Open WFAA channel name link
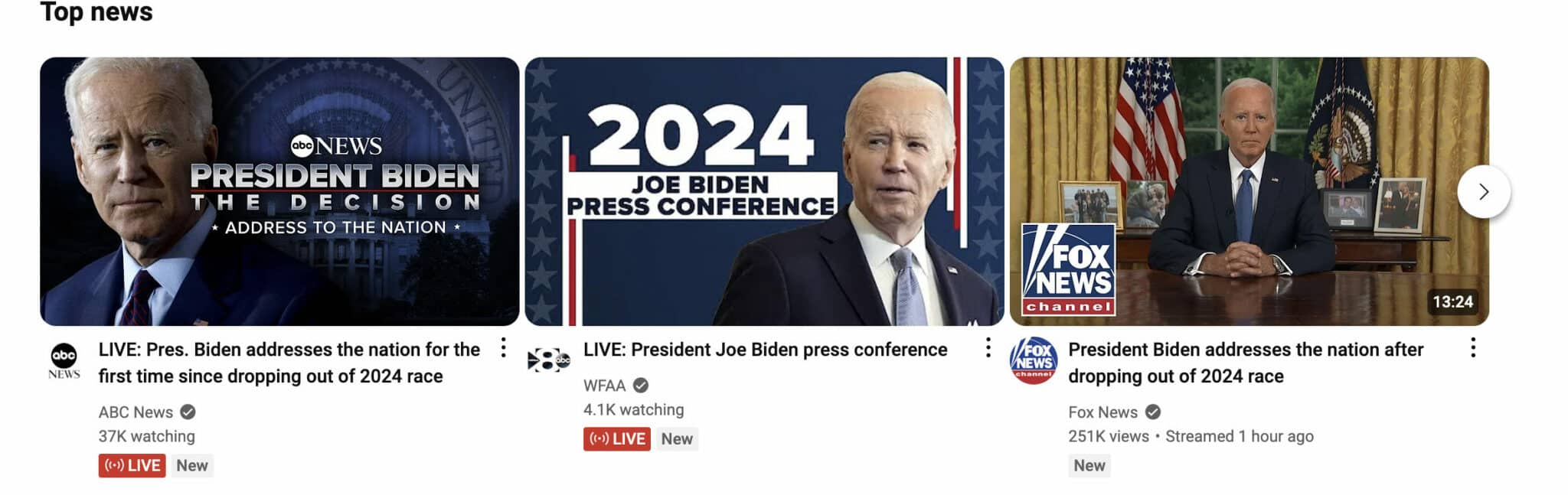1568x495 pixels. [604, 386]
